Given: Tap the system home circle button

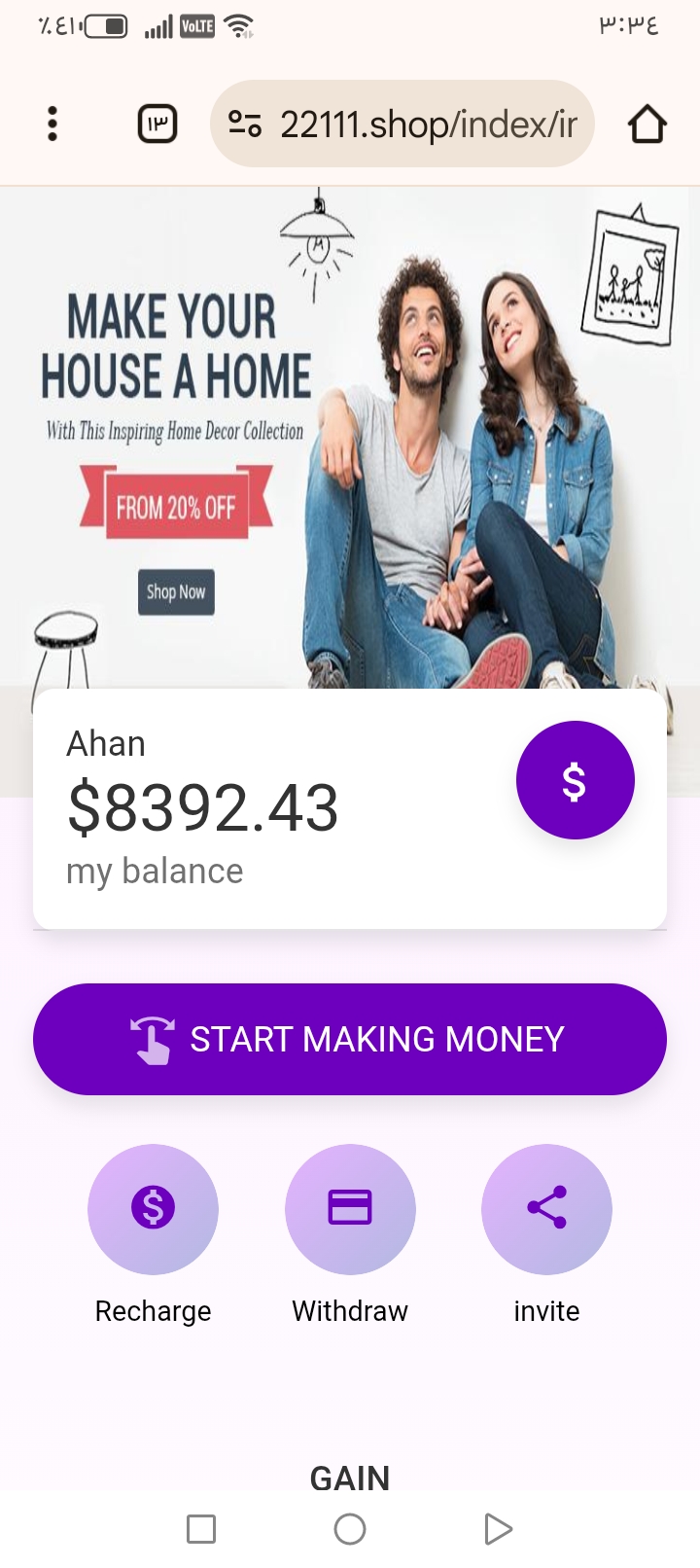Looking at the screenshot, I should [x=350, y=1529].
